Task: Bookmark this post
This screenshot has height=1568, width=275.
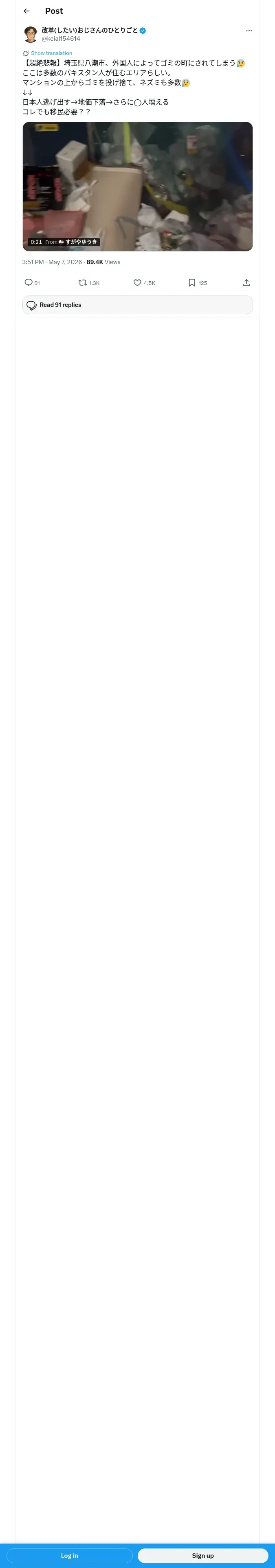Action: (x=198, y=283)
